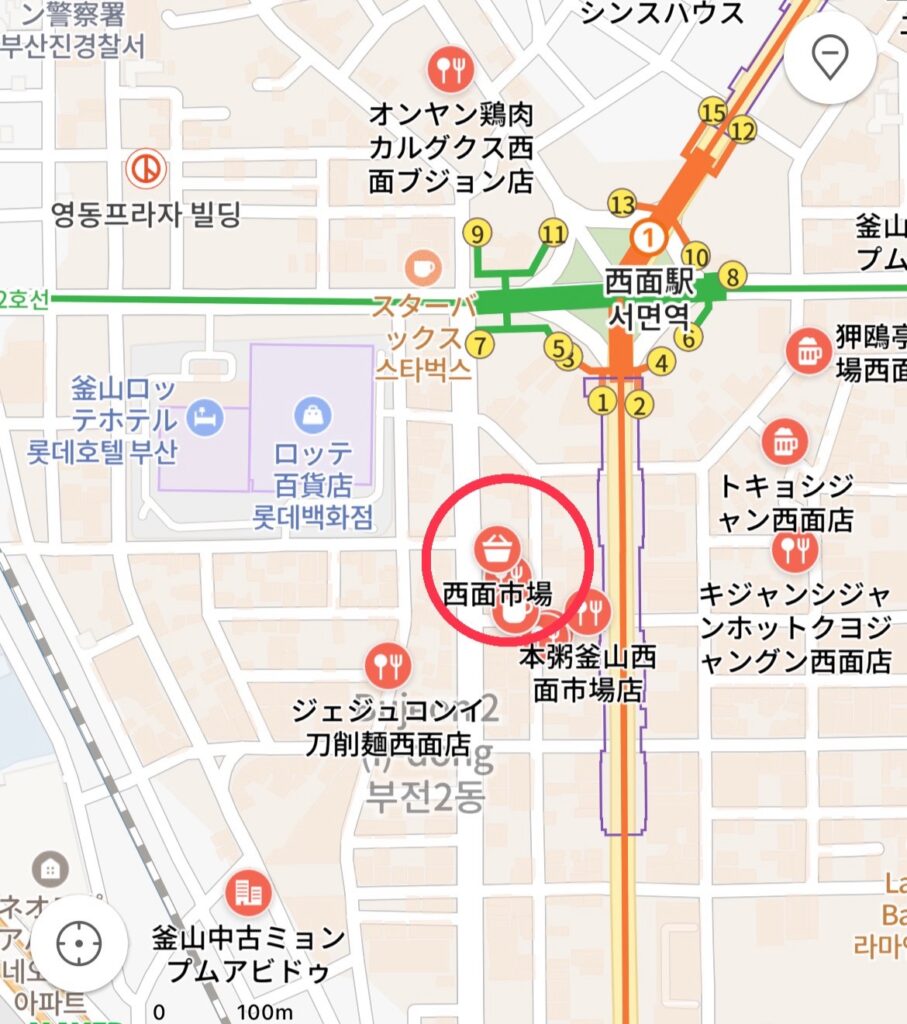The image size is (907, 1024).
Task: Open the 本粥釜山西面市場店 restaurant marker
Action: [x=591, y=611]
